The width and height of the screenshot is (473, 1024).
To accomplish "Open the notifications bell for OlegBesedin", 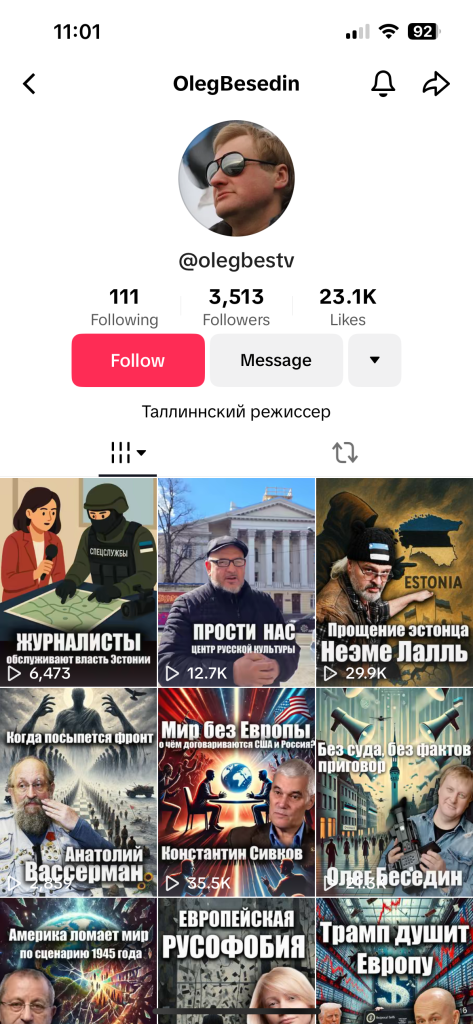I will pos(383,84).
